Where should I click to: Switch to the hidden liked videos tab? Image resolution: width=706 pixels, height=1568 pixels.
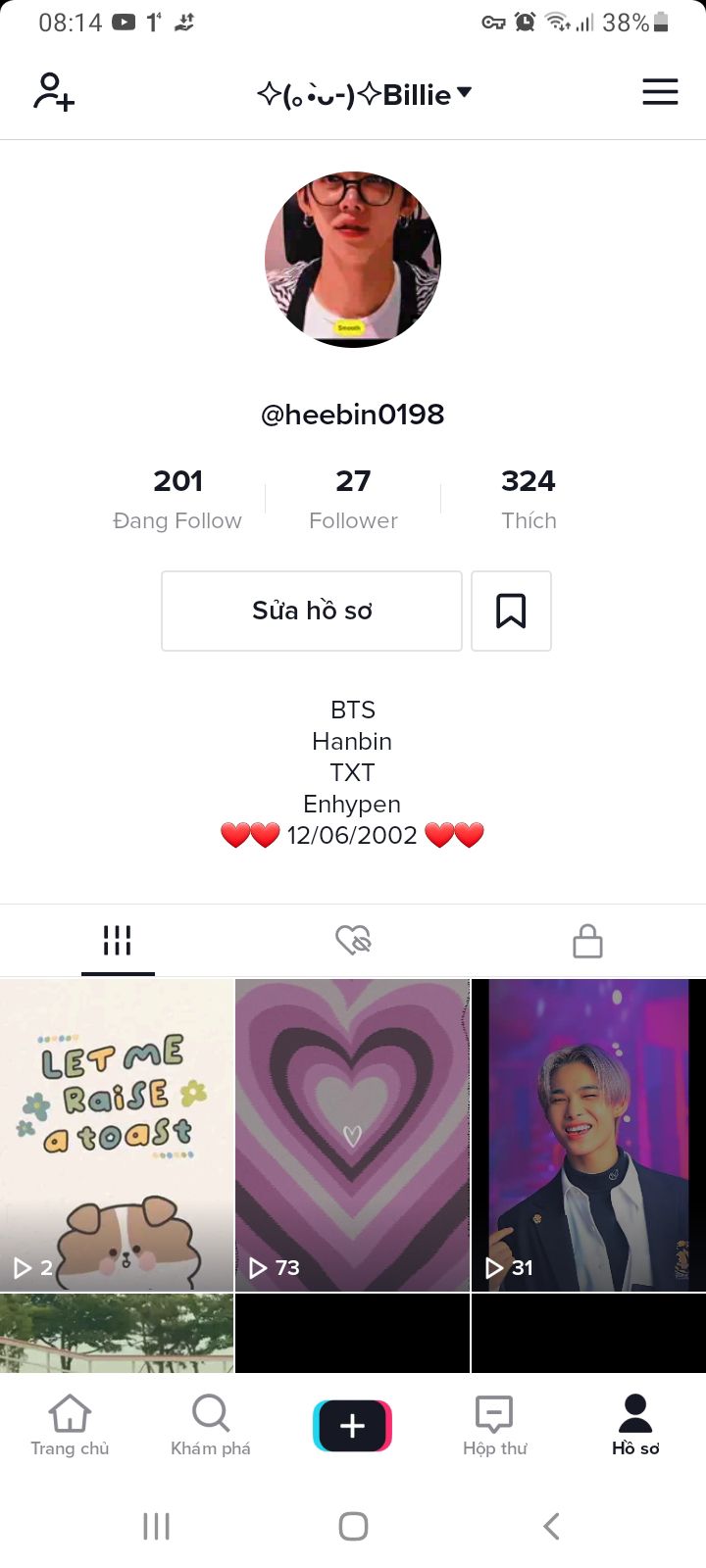tap(353, 941)
